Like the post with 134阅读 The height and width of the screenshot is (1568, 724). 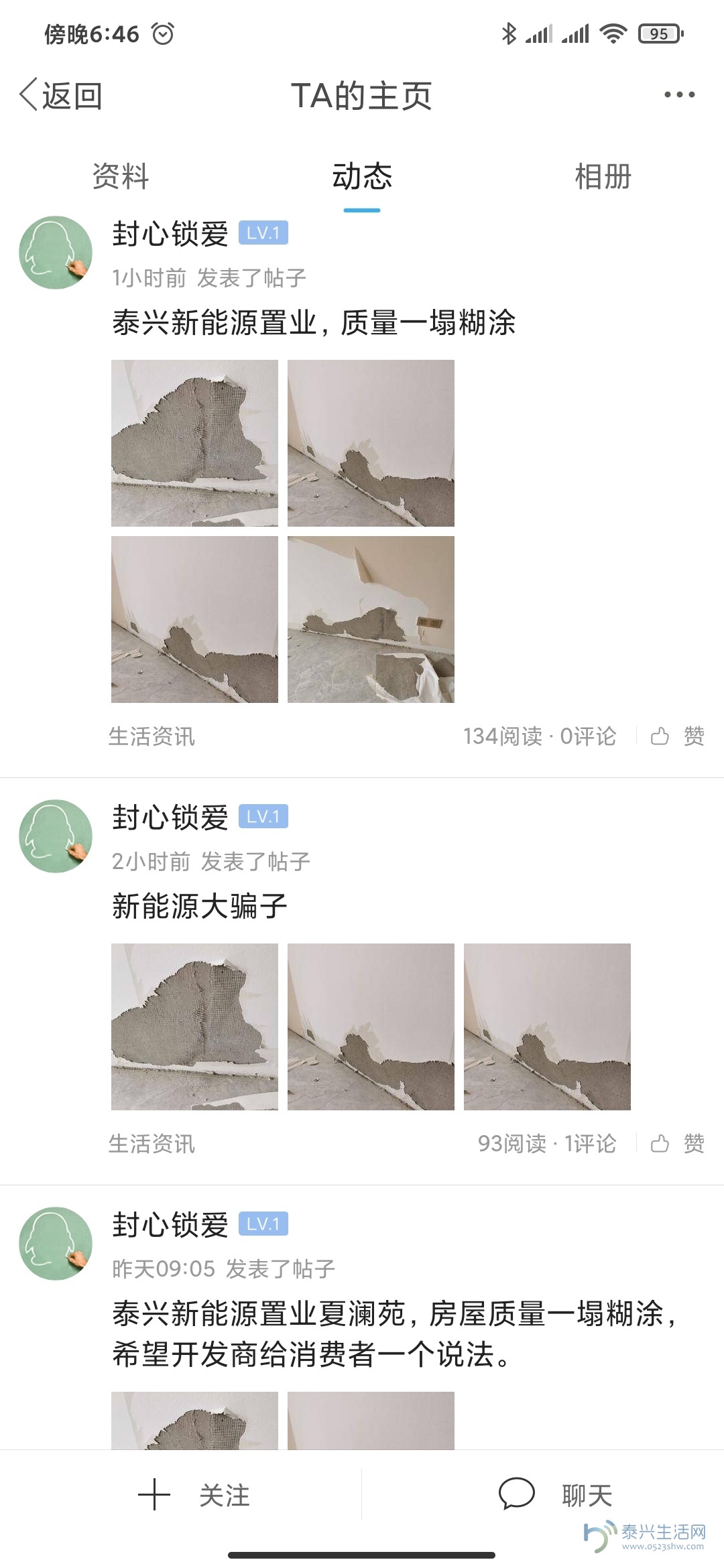pyautogui.click(x=677, y=736)
